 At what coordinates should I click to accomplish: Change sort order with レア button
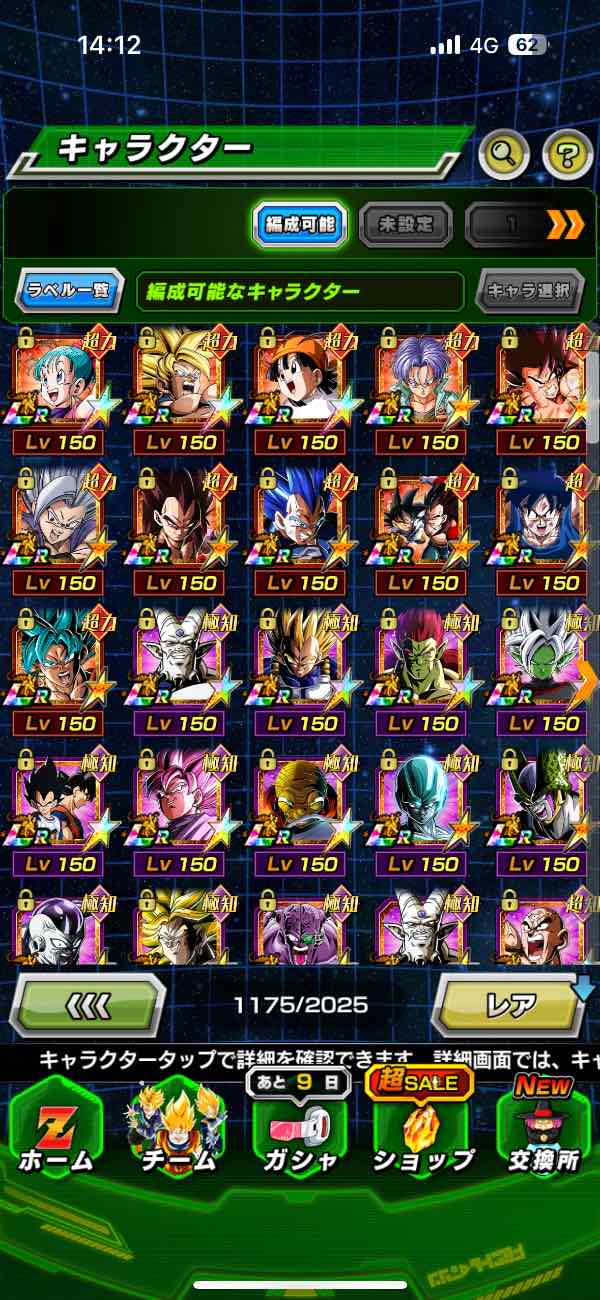coord(510,1004)
